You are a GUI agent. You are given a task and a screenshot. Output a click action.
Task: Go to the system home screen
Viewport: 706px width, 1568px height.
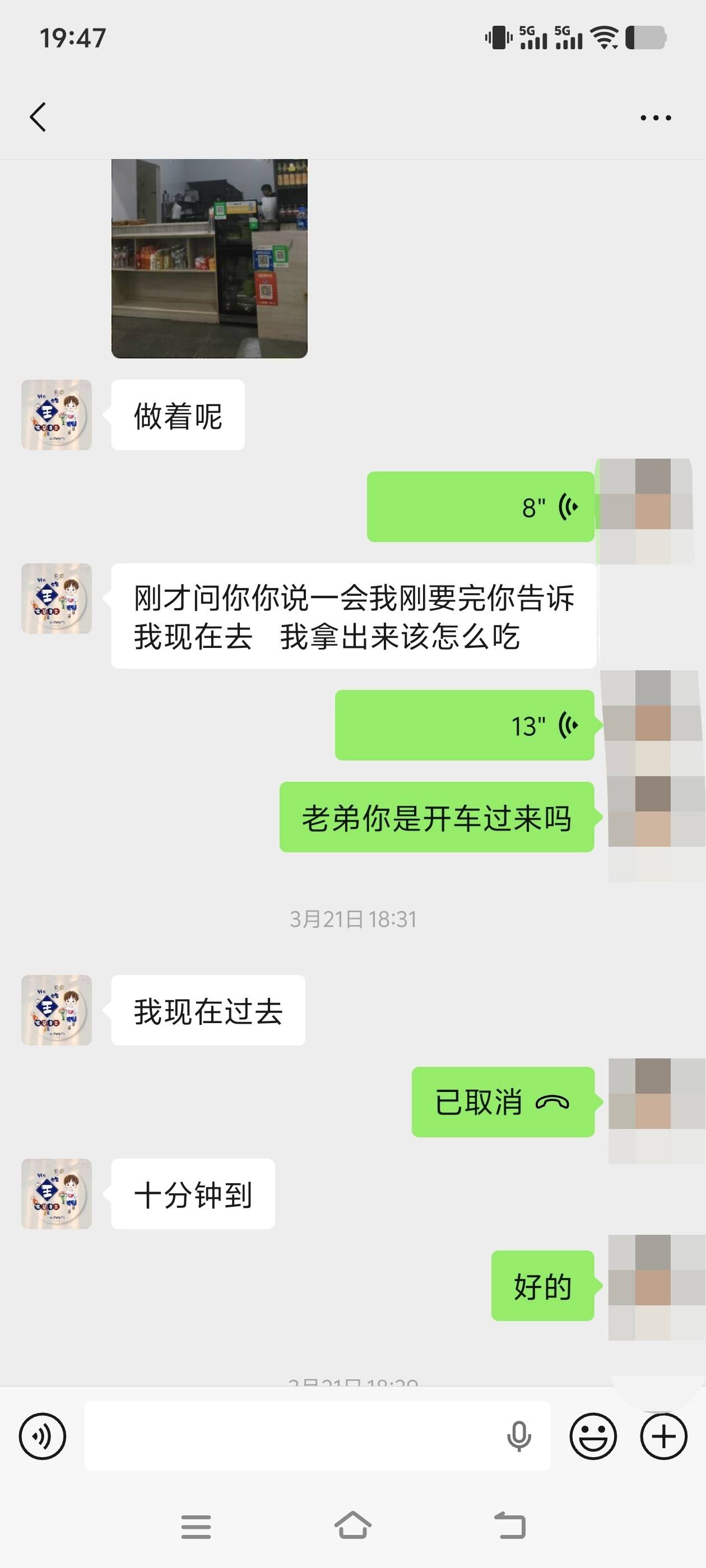pyautogui.click(x=352, y=1525)
